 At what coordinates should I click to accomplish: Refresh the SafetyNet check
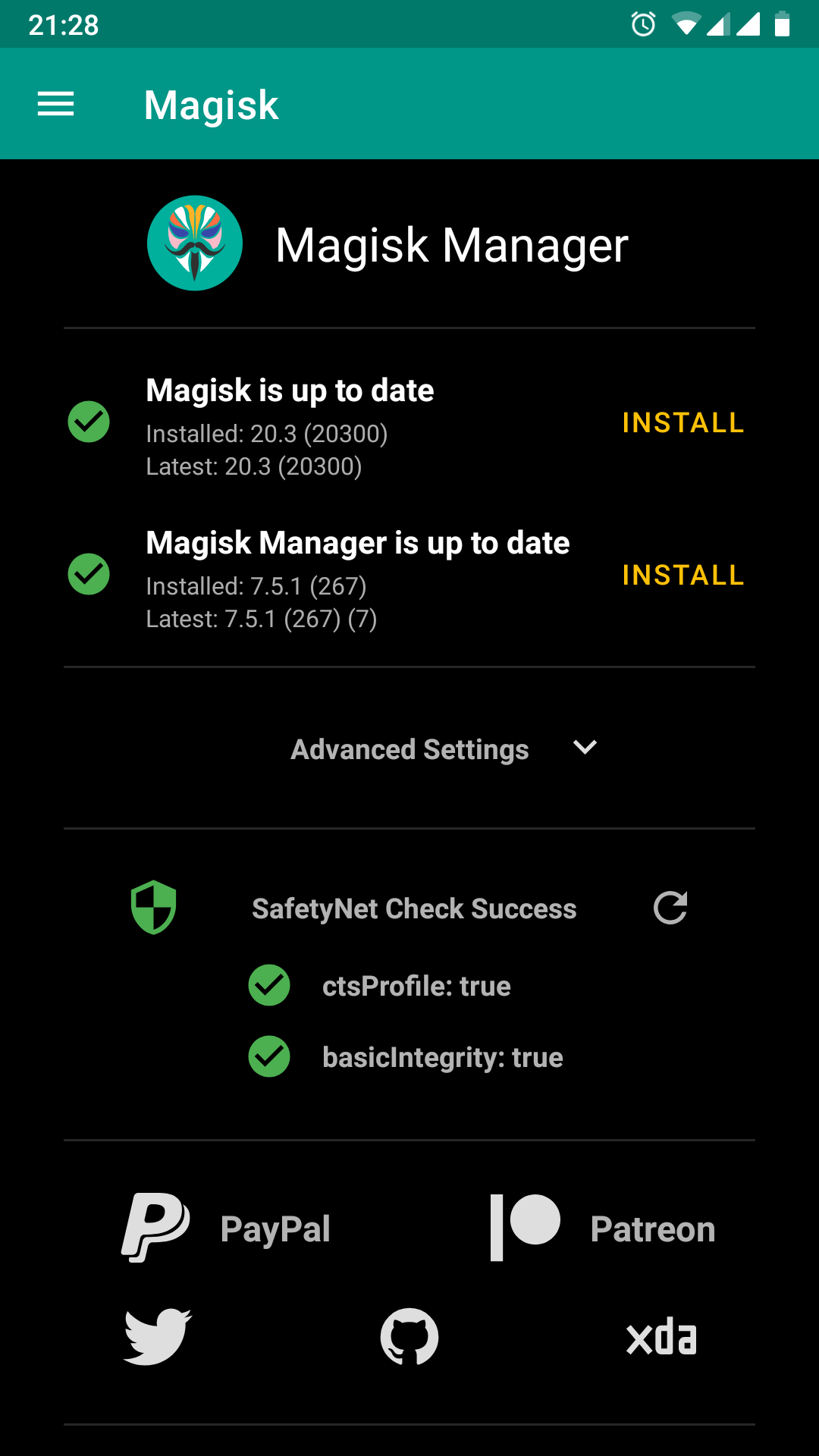pos(670,908)
